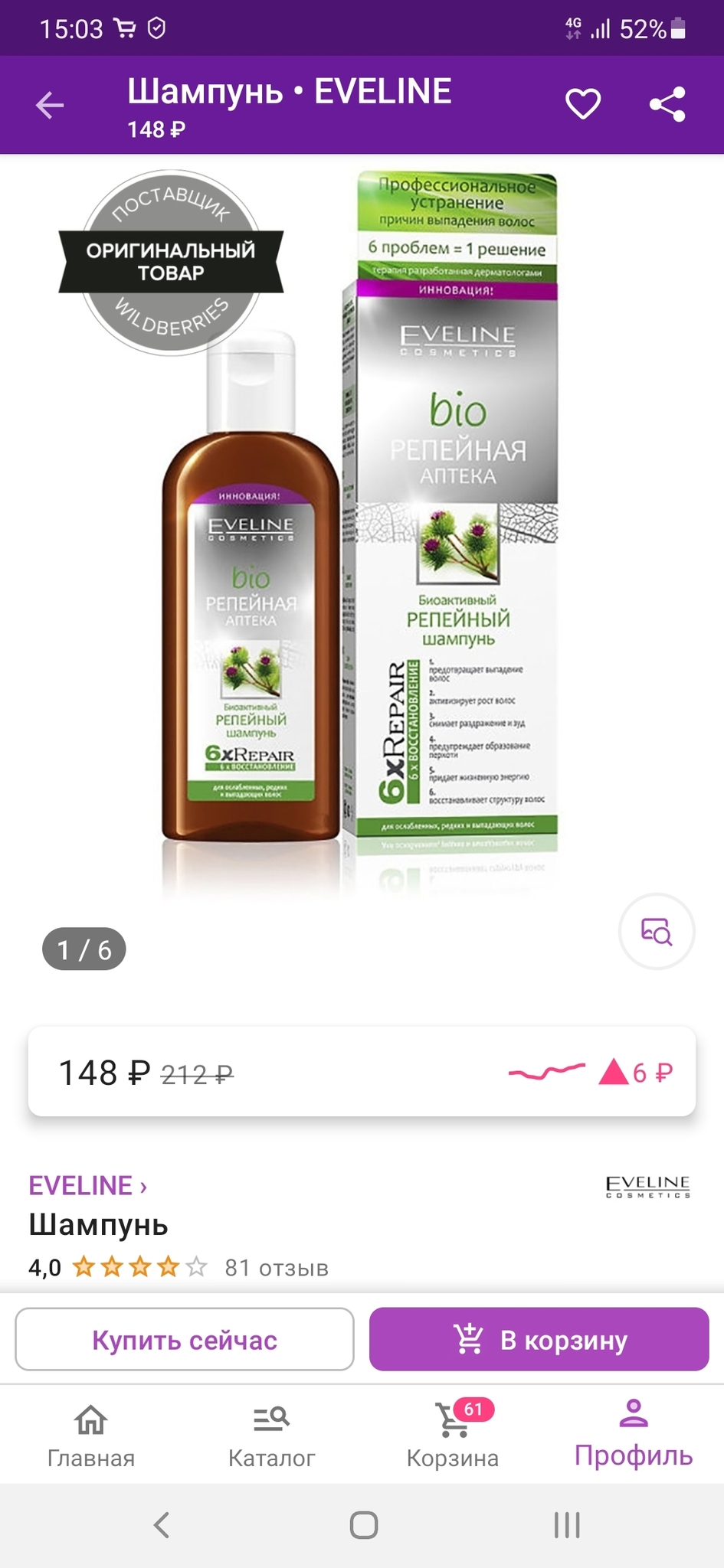Switch to the Главная tab

coord(90,1436)
